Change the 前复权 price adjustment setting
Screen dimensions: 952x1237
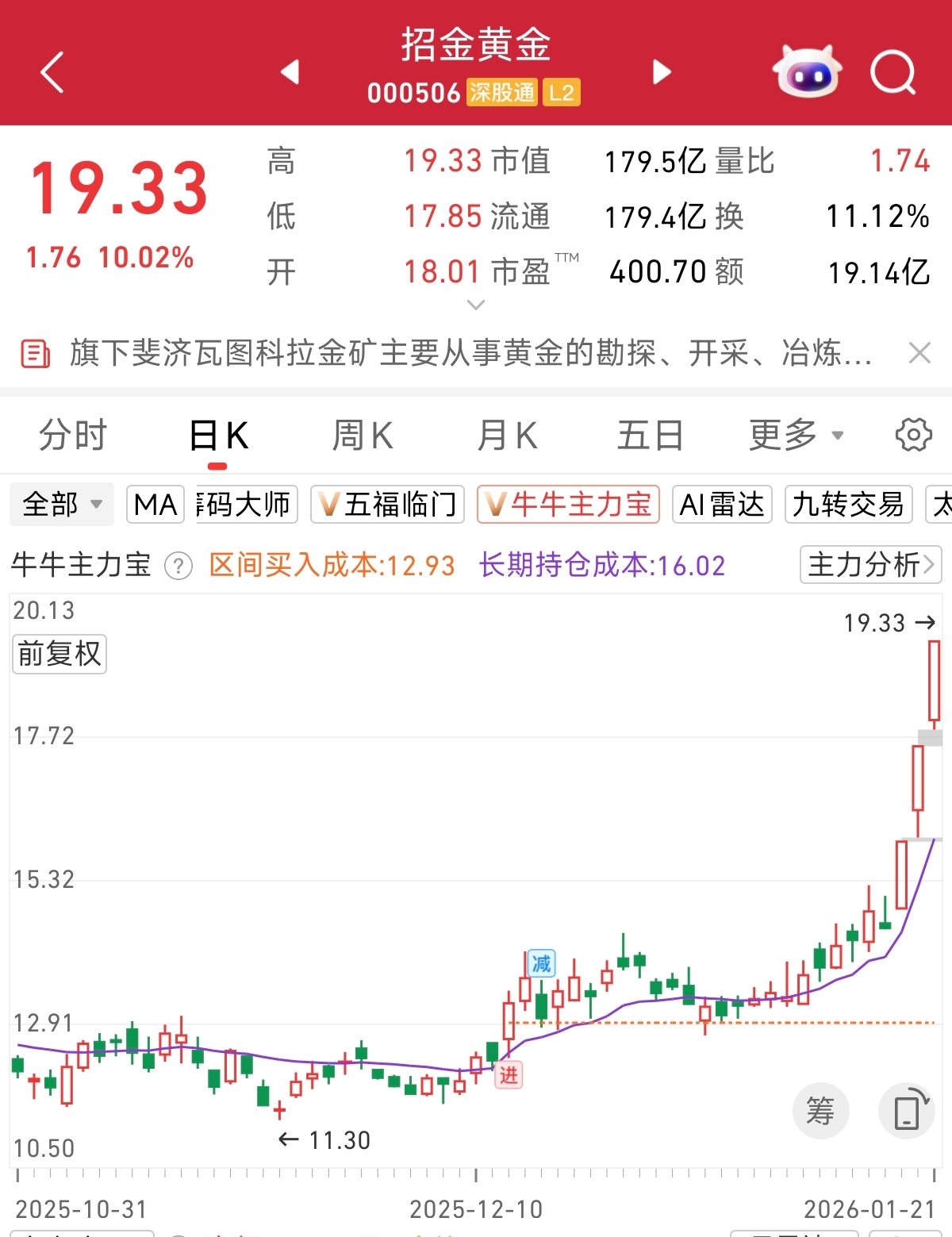(59, 655)
